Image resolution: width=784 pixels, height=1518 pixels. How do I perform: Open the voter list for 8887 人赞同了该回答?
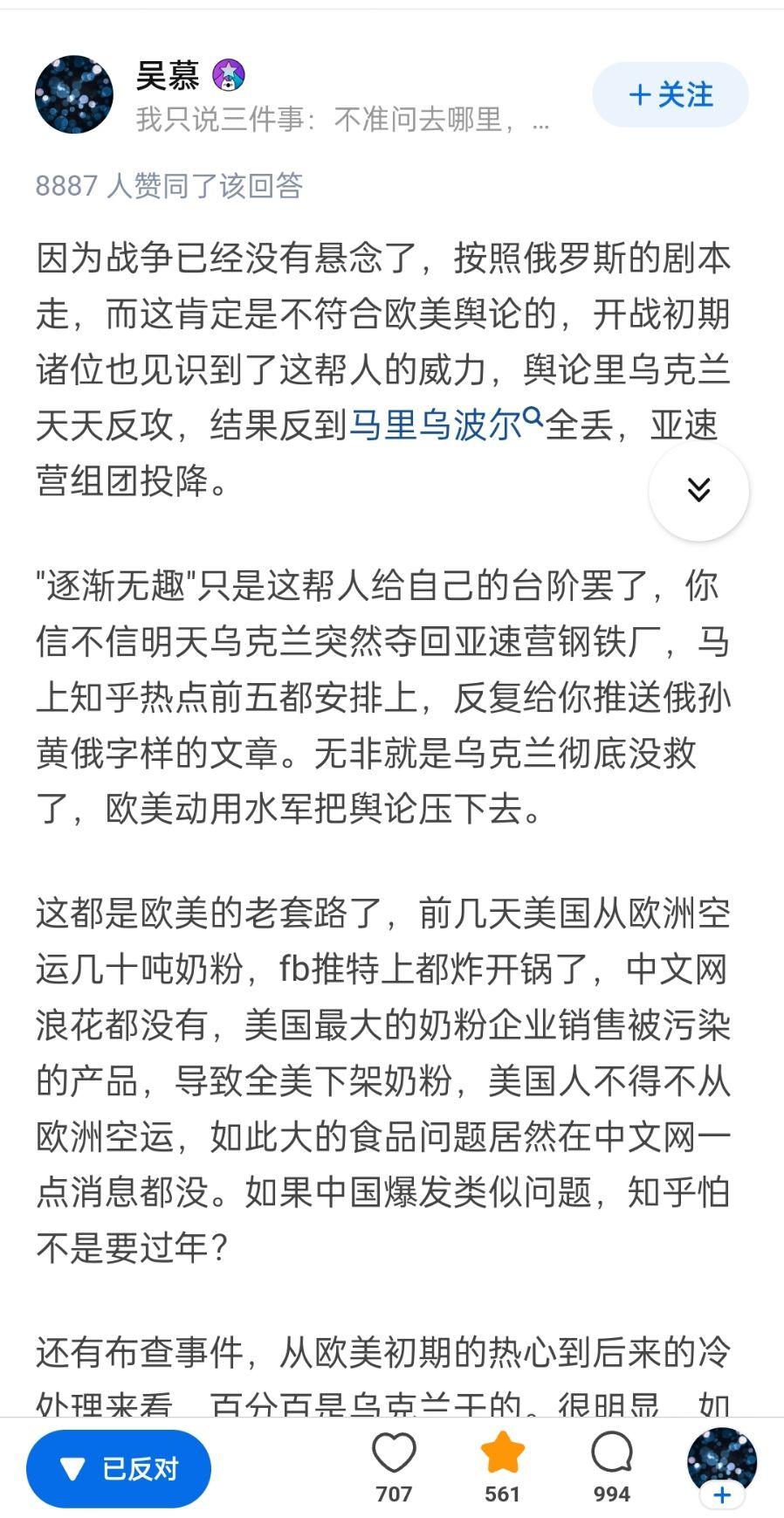click(x=169, y=185)
